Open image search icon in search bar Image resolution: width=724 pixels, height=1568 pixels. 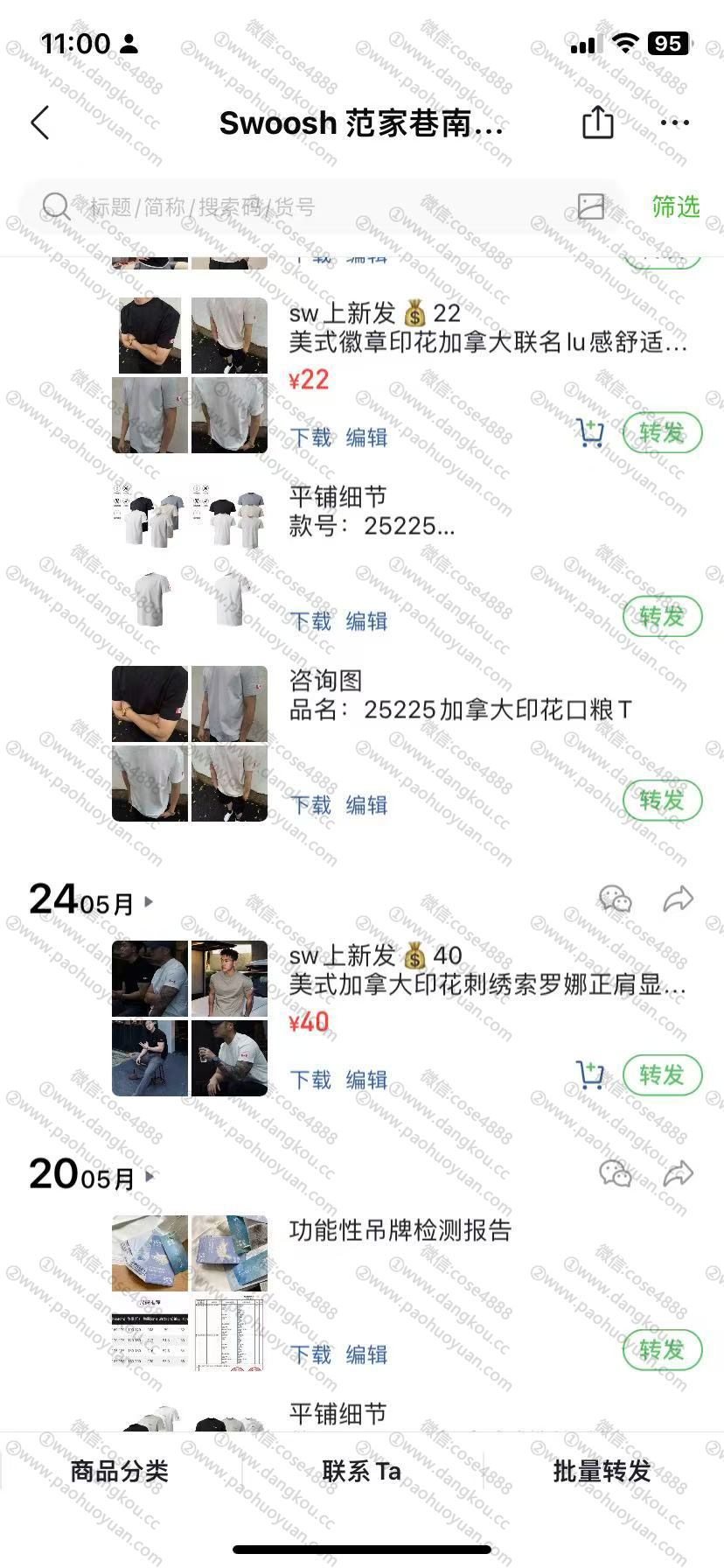click(591, 206)
